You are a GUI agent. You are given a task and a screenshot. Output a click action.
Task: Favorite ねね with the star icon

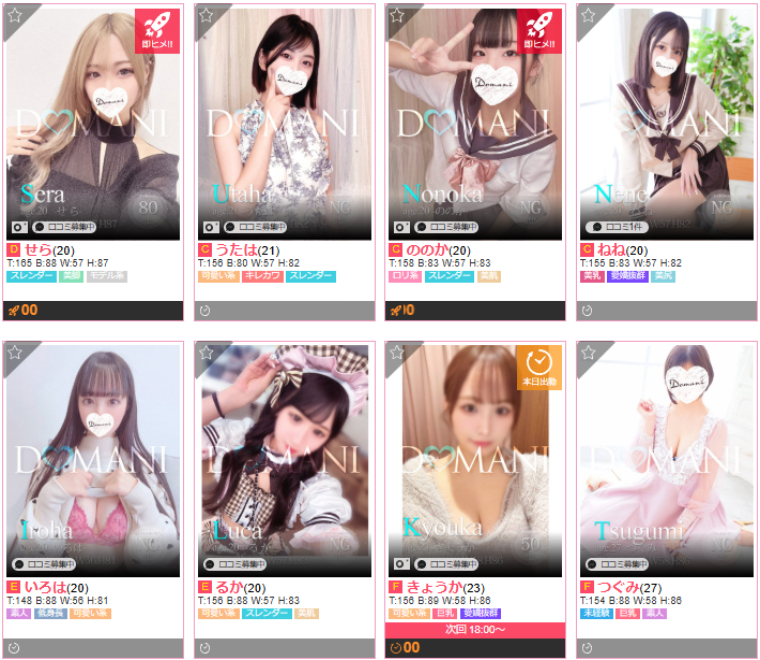(x=588, y=15)
